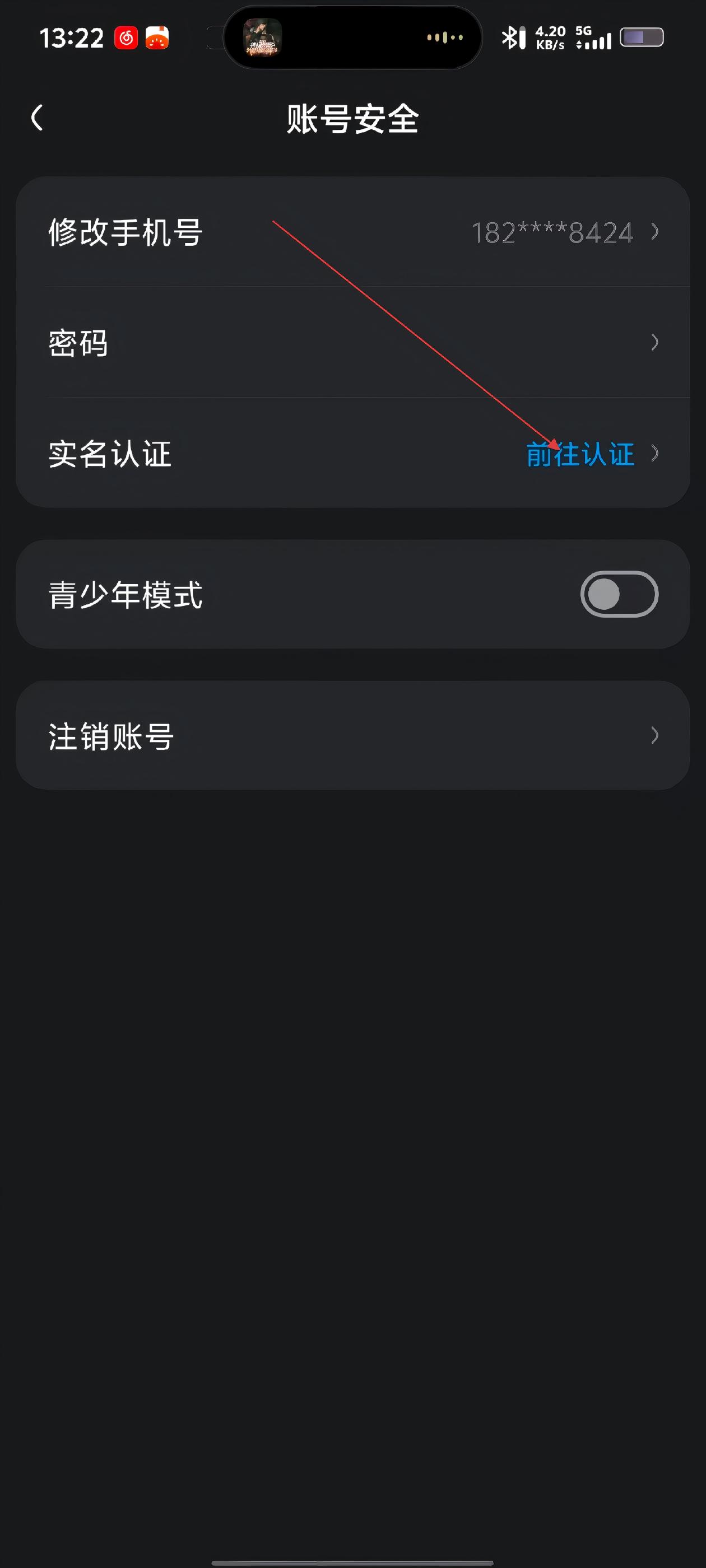Tap the orange app icon in the status bar
The width and height of the screenshot is (706, 1568).
[157, 38]
